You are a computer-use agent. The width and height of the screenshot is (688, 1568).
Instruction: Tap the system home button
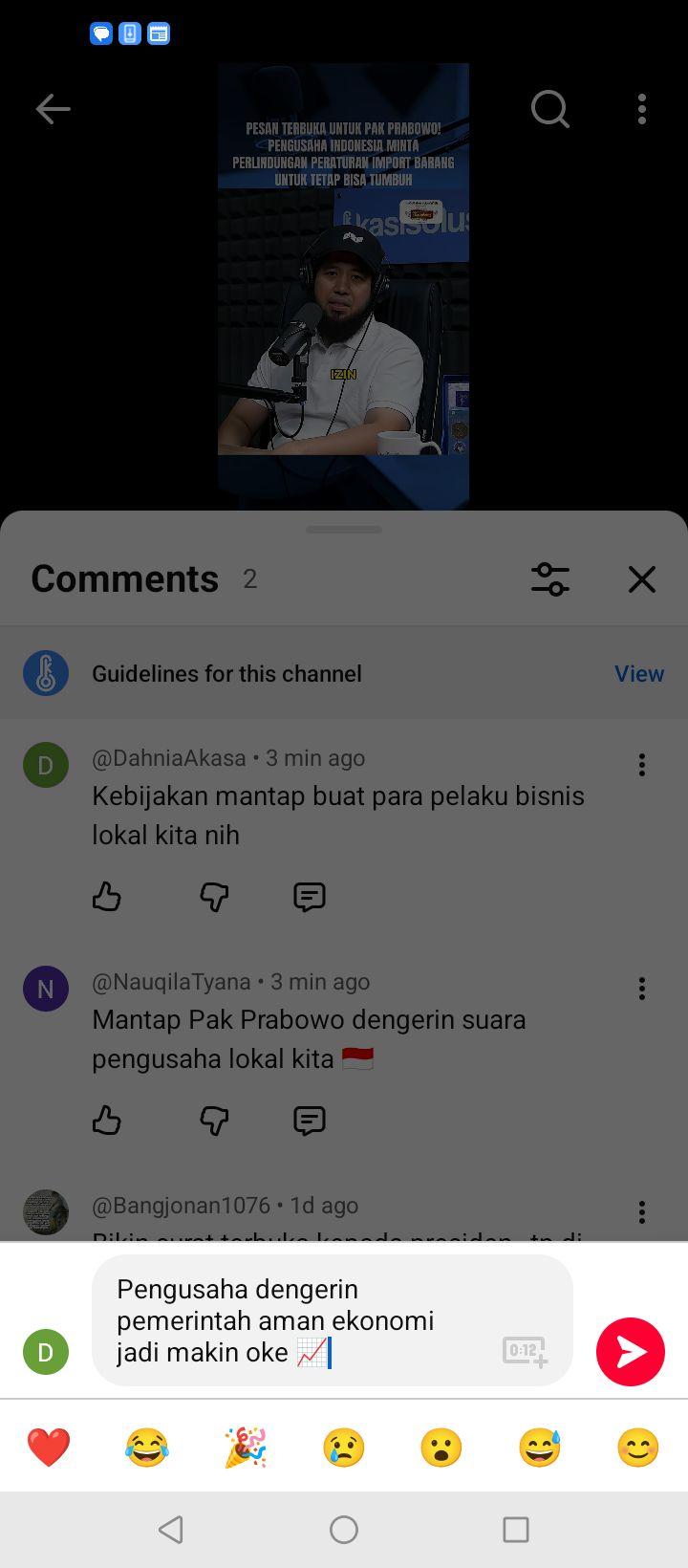coord(344,1530)
